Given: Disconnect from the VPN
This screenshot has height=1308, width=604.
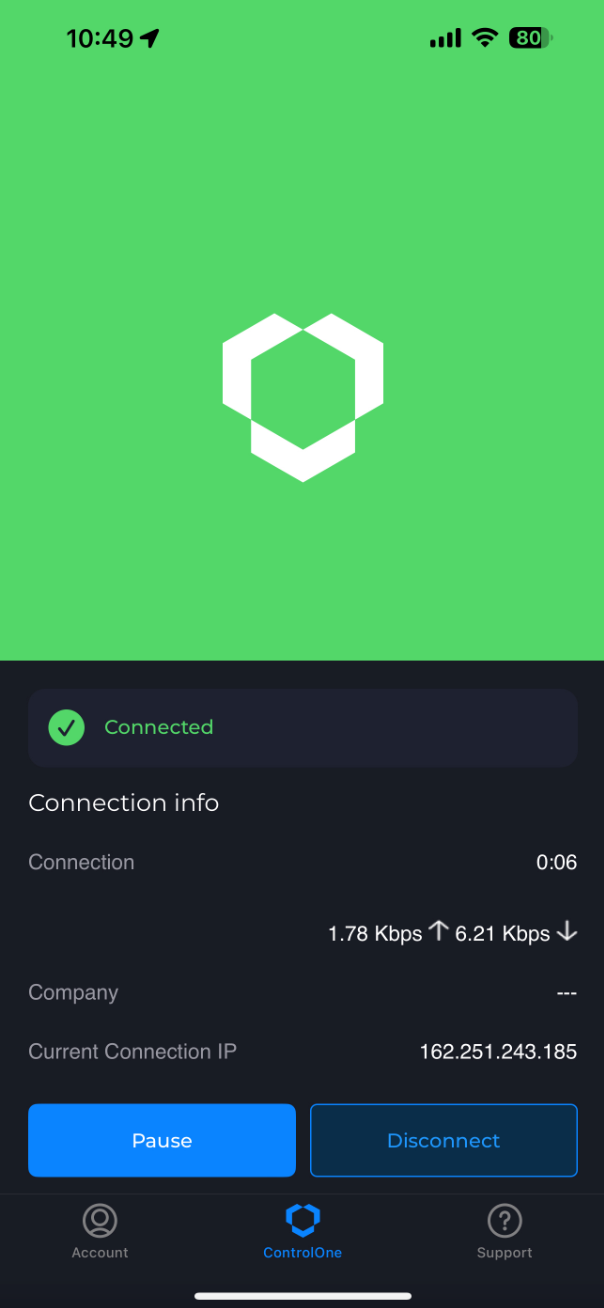Looking at the screenshot, I should coord(443,1140).
